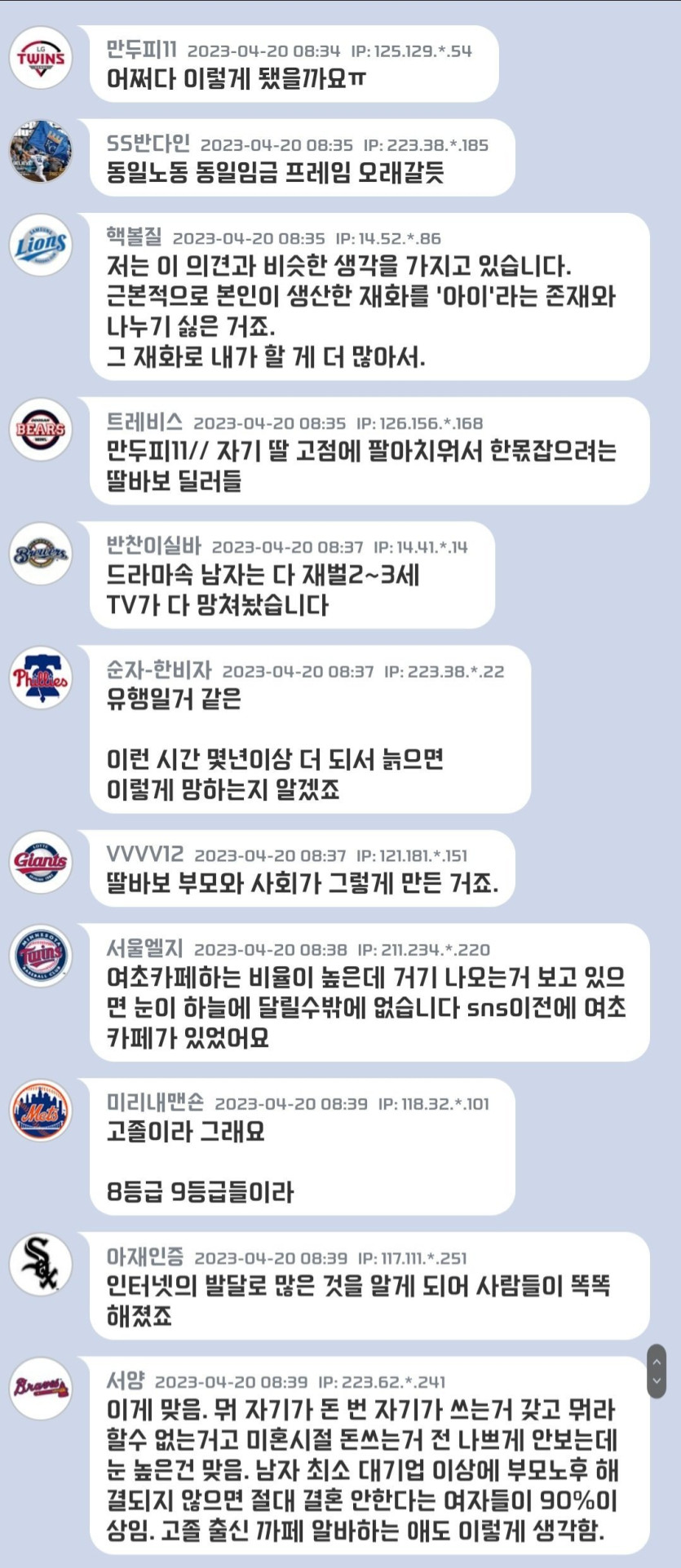Jump to top with the up arrow

click(657, 1363)
